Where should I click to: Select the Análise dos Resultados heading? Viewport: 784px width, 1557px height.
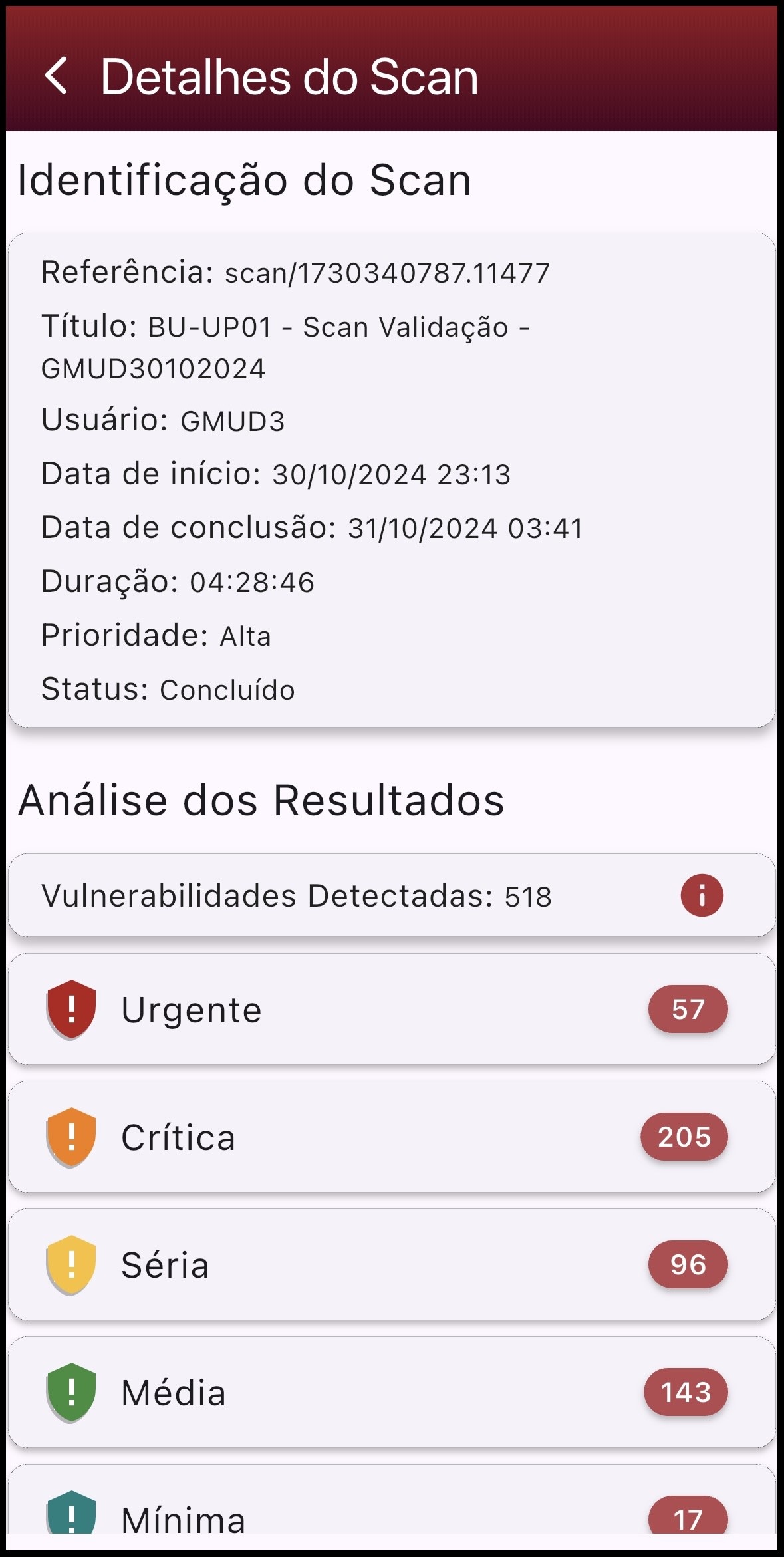tap(262, 801)
